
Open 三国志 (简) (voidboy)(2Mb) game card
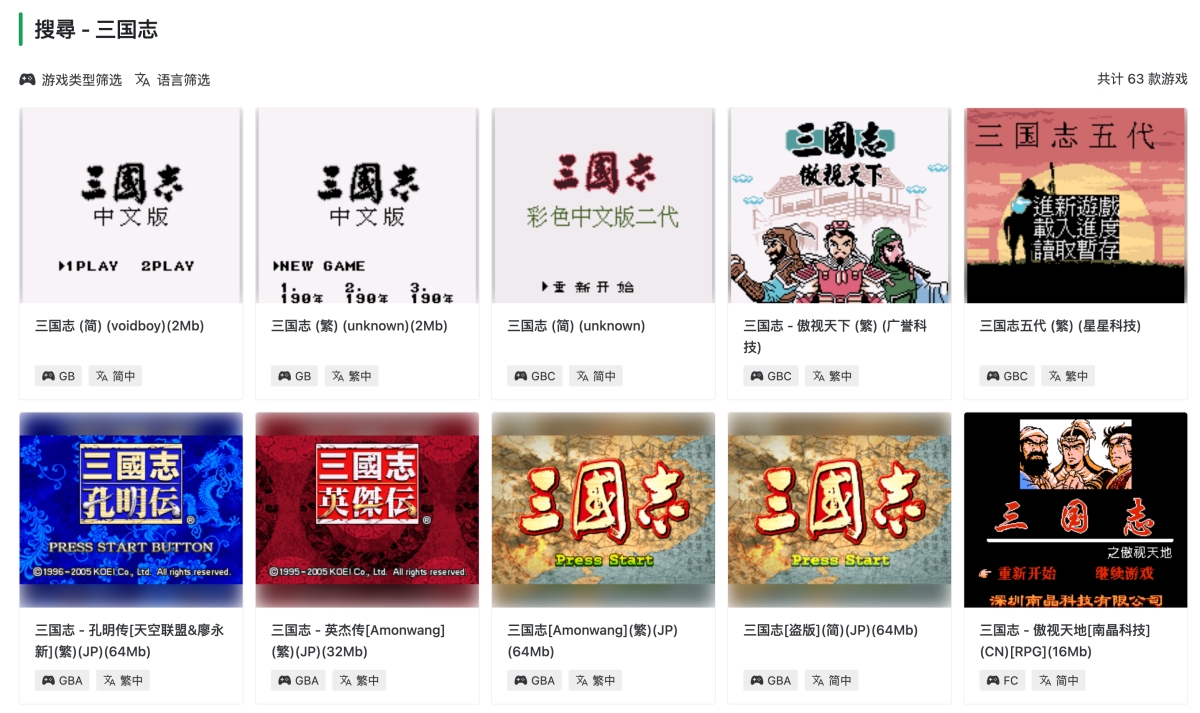point(130,207)
